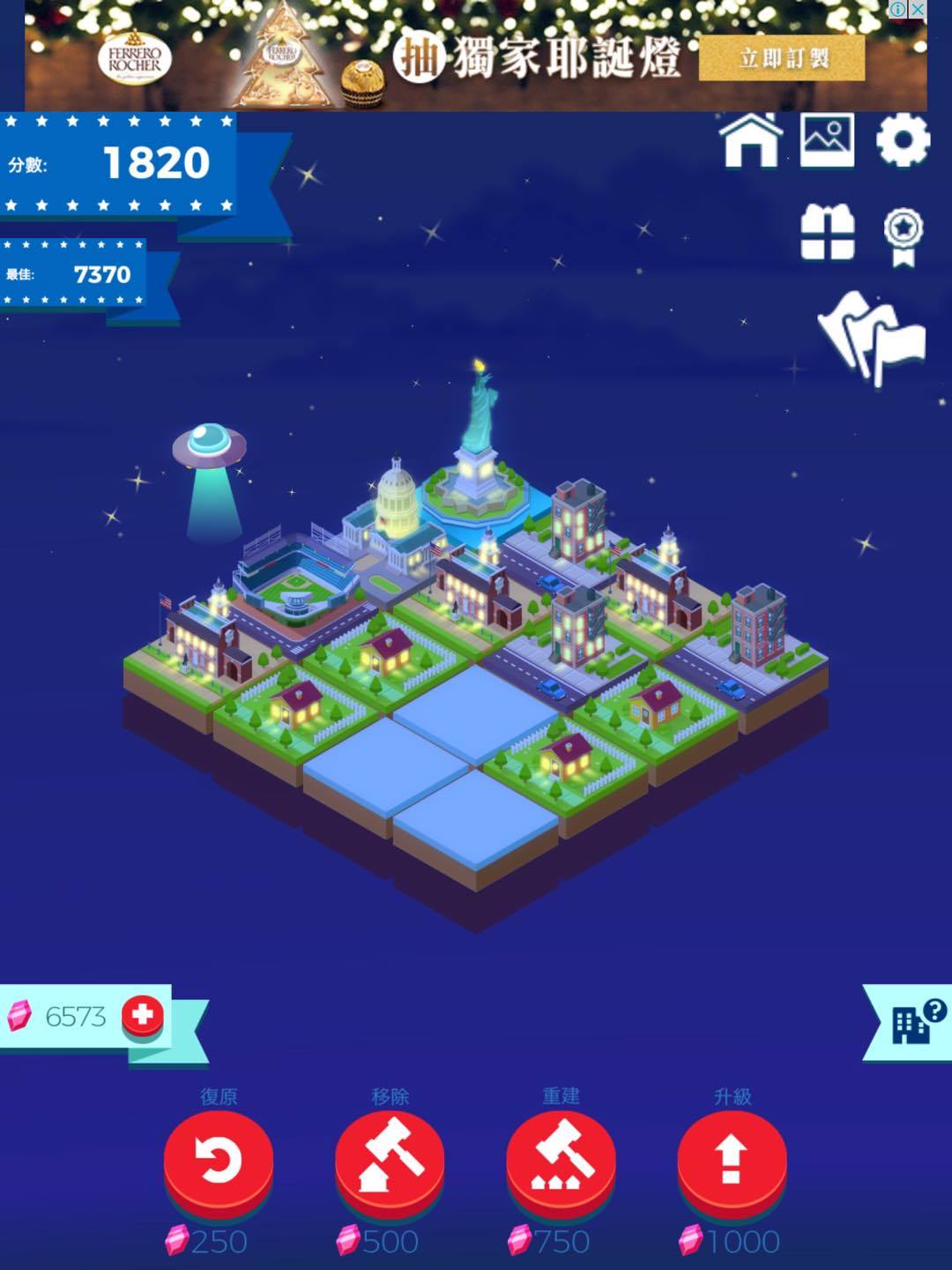952x1270 pixels.
Task: Open the picture gallery icon
Action: coord(827,140)
